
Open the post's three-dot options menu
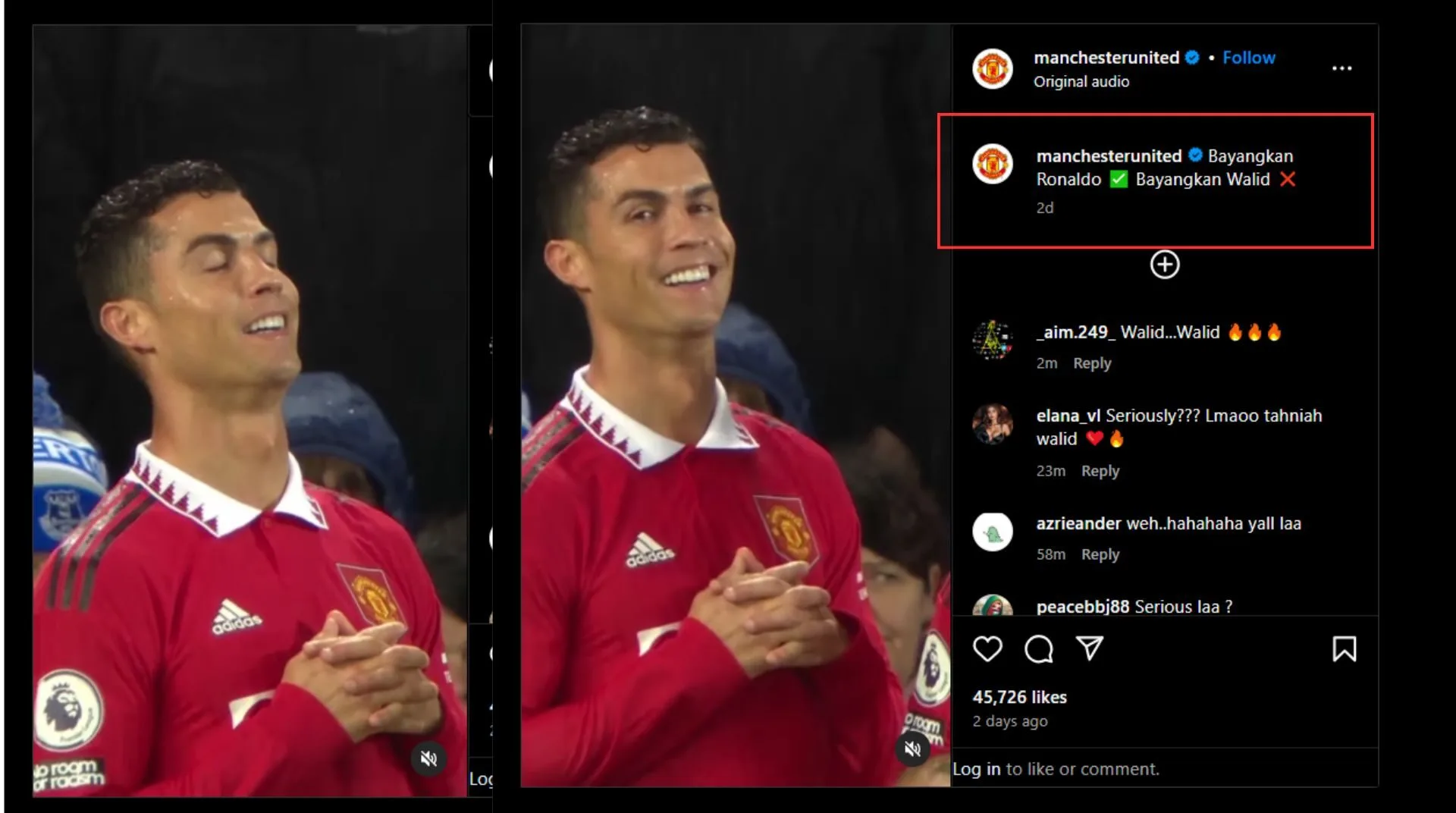click(x=1341, y=68)
